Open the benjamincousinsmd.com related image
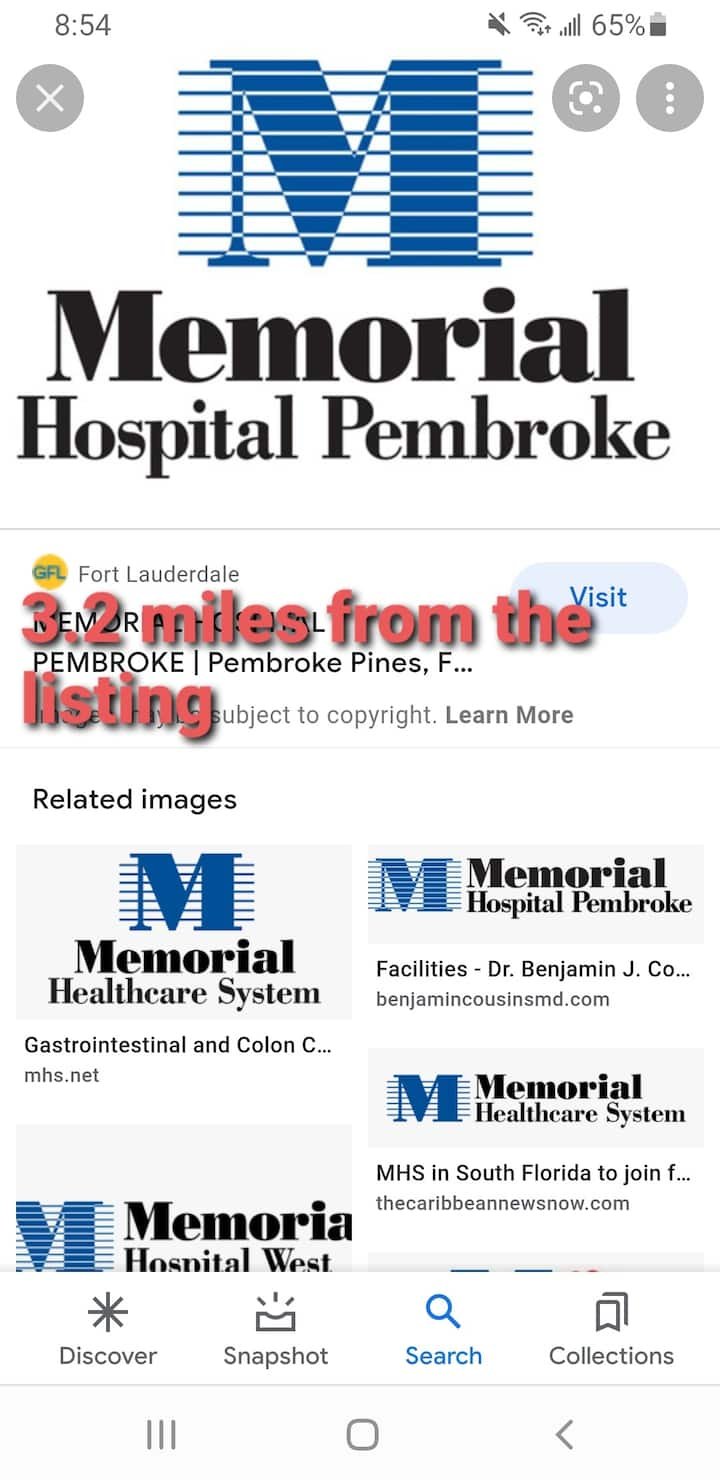 tap(536, 894)
